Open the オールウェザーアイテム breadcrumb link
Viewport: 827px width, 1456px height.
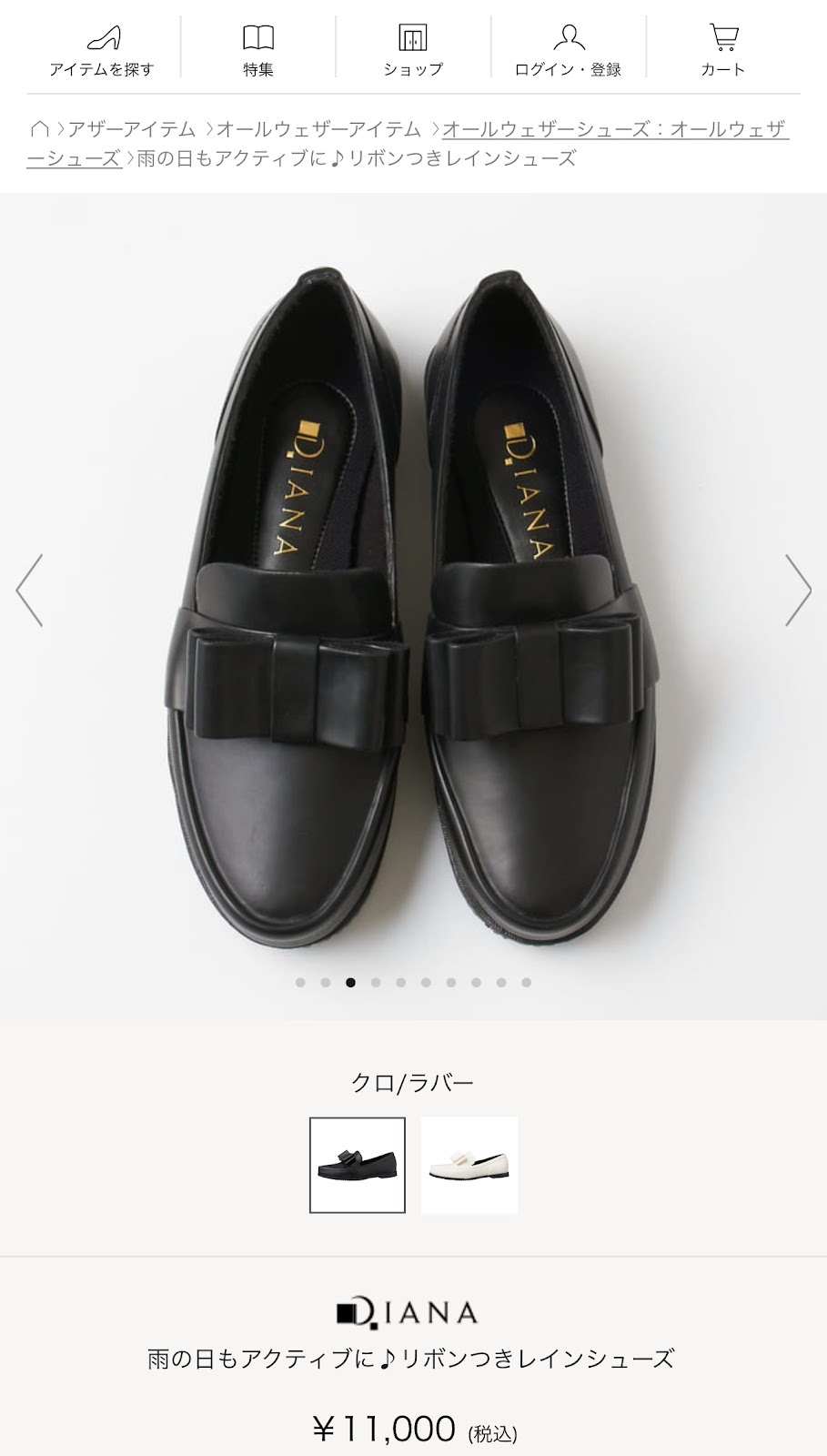318,129
